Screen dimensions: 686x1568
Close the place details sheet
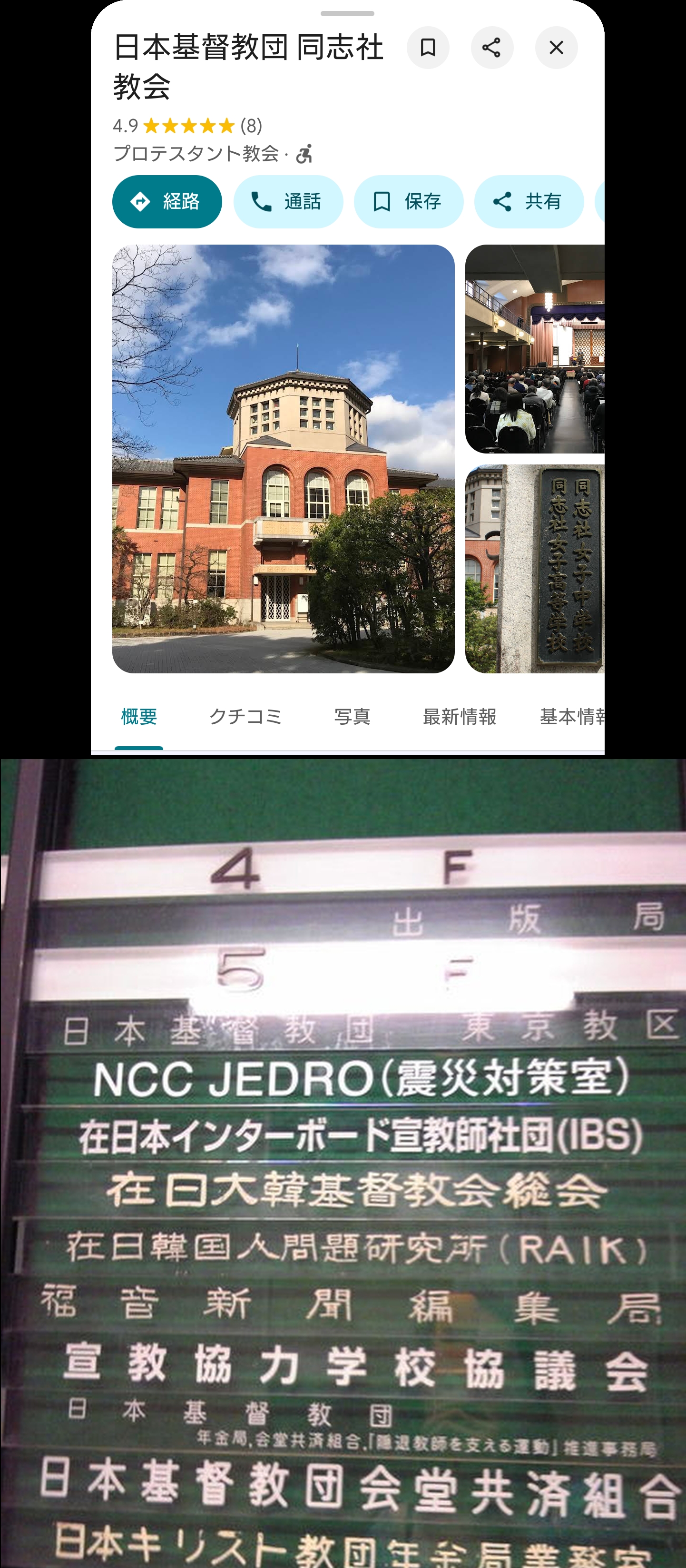(556, 48)
